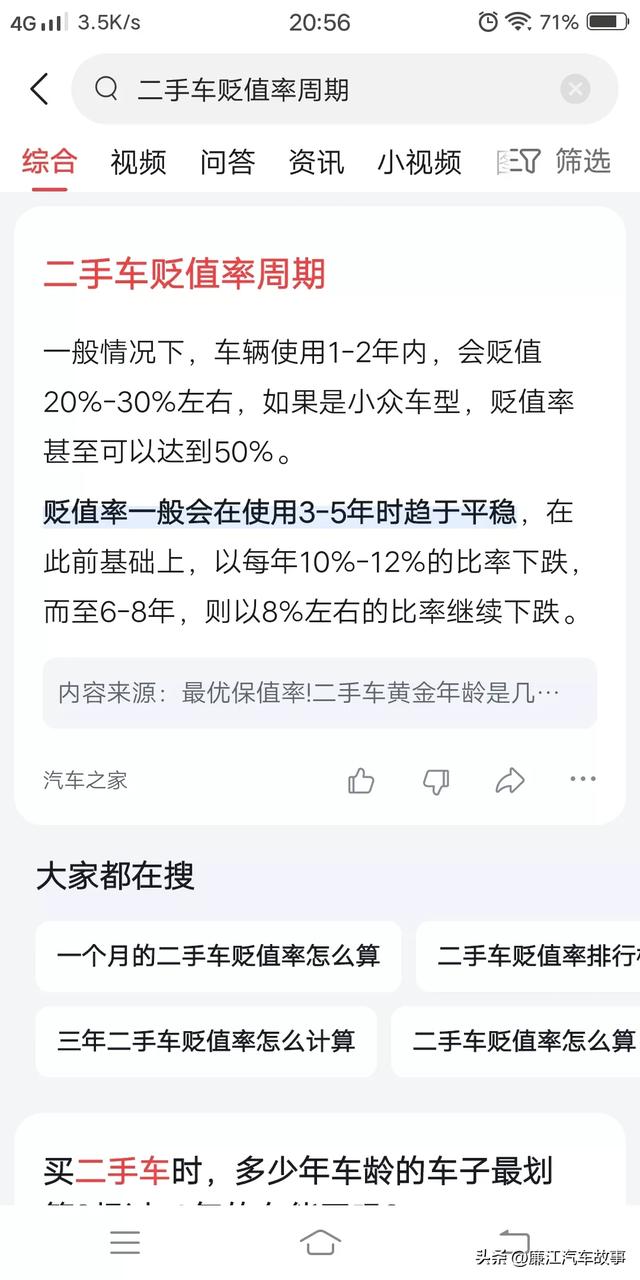Search 一个月的二手车贬值率怎么算 suggestion
This screenshot has width=640, height=1280.
[x=218, y=956]
